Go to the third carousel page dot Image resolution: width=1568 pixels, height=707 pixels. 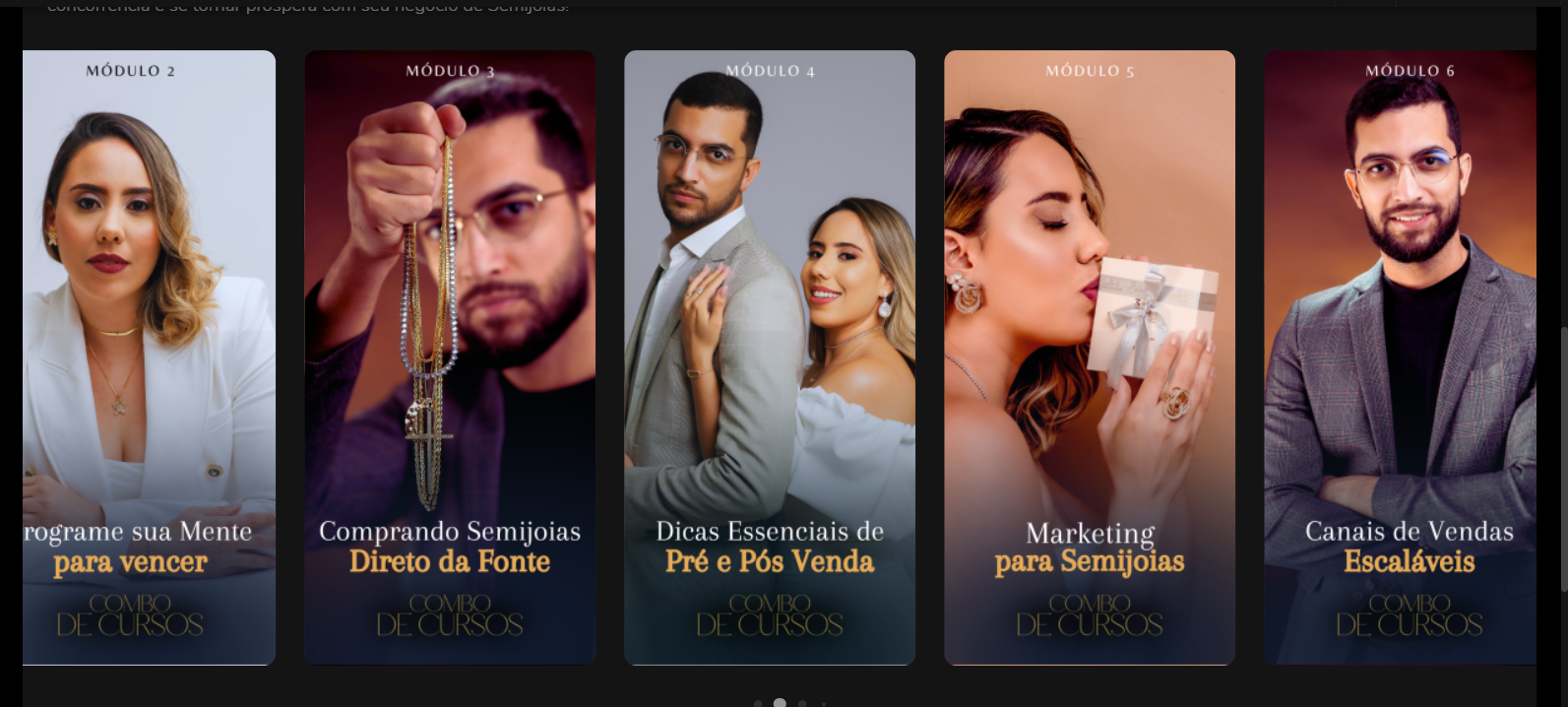click(802, 704)
